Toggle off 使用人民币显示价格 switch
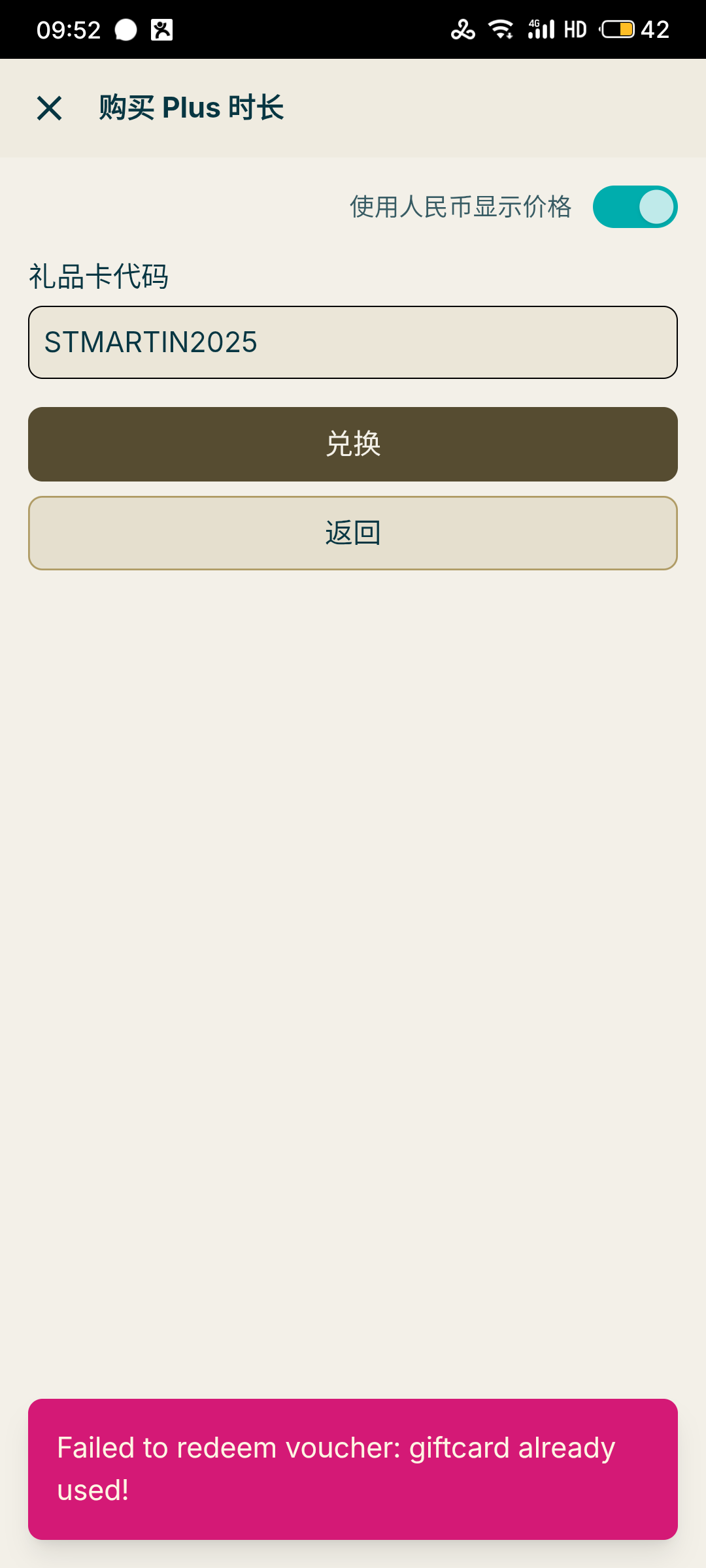The image size is (706, 1568). [x=634, y=207]
